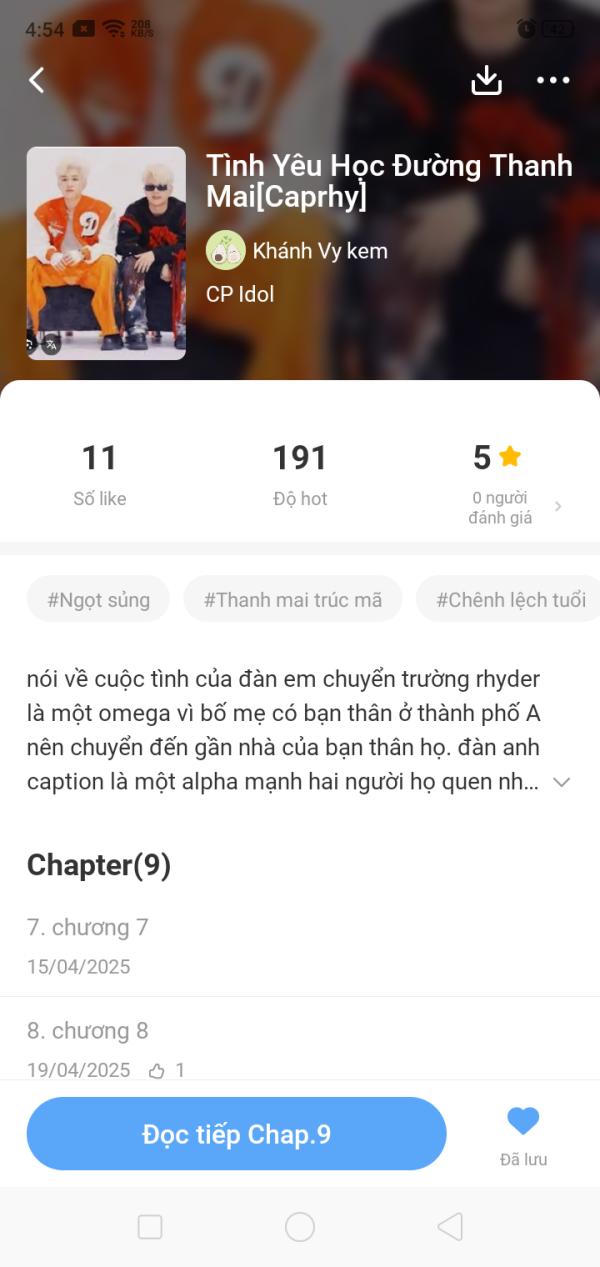Open the story cover image
The height and width of the screenshot is (1267, 600).
(106, 253)
